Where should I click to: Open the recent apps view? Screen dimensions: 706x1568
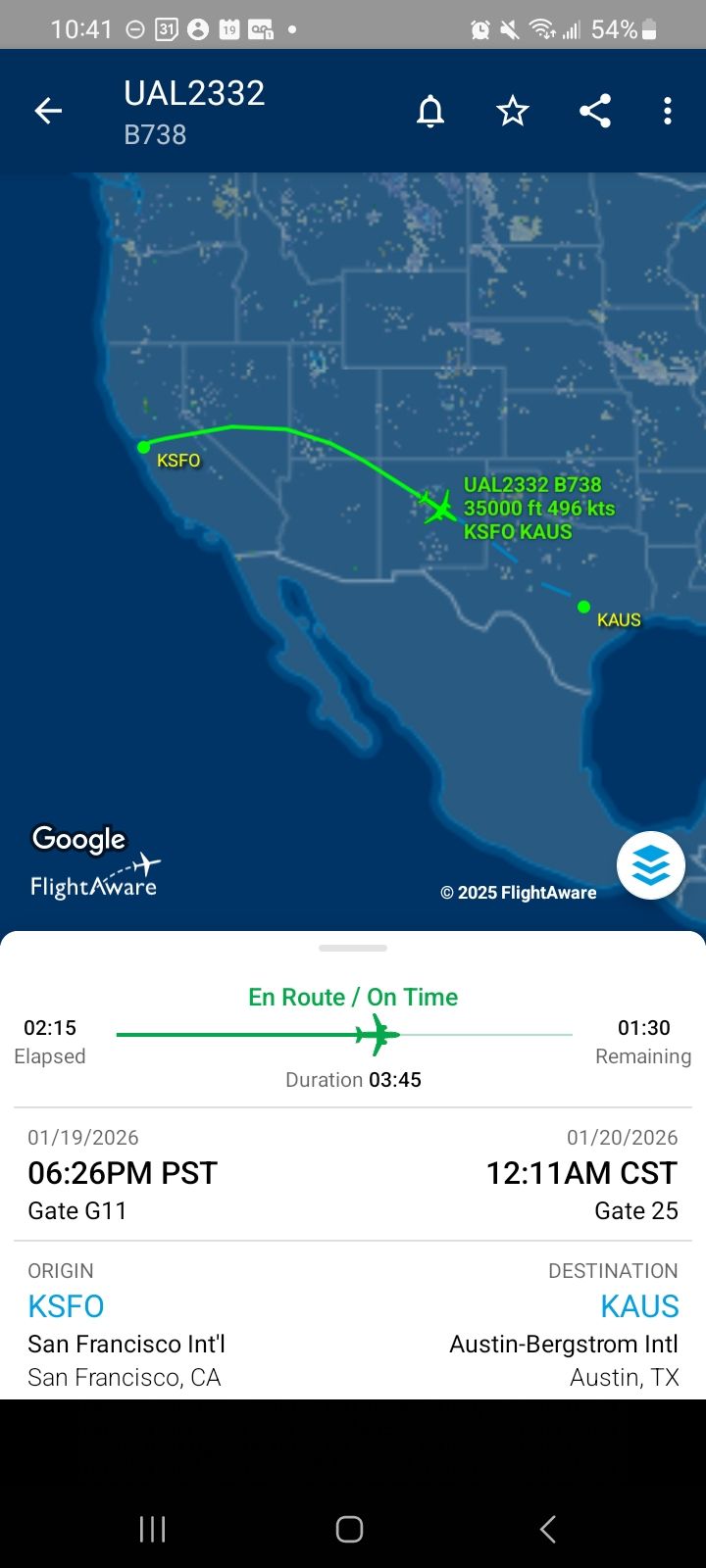[152, 1529]
